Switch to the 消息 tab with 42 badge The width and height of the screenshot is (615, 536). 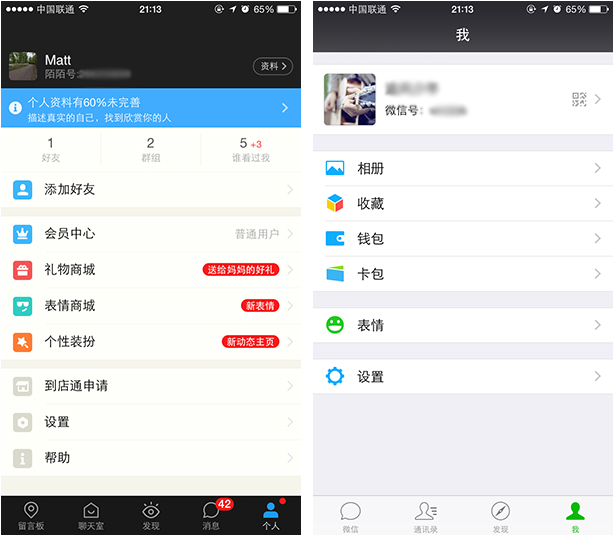[x=211, y=515]
